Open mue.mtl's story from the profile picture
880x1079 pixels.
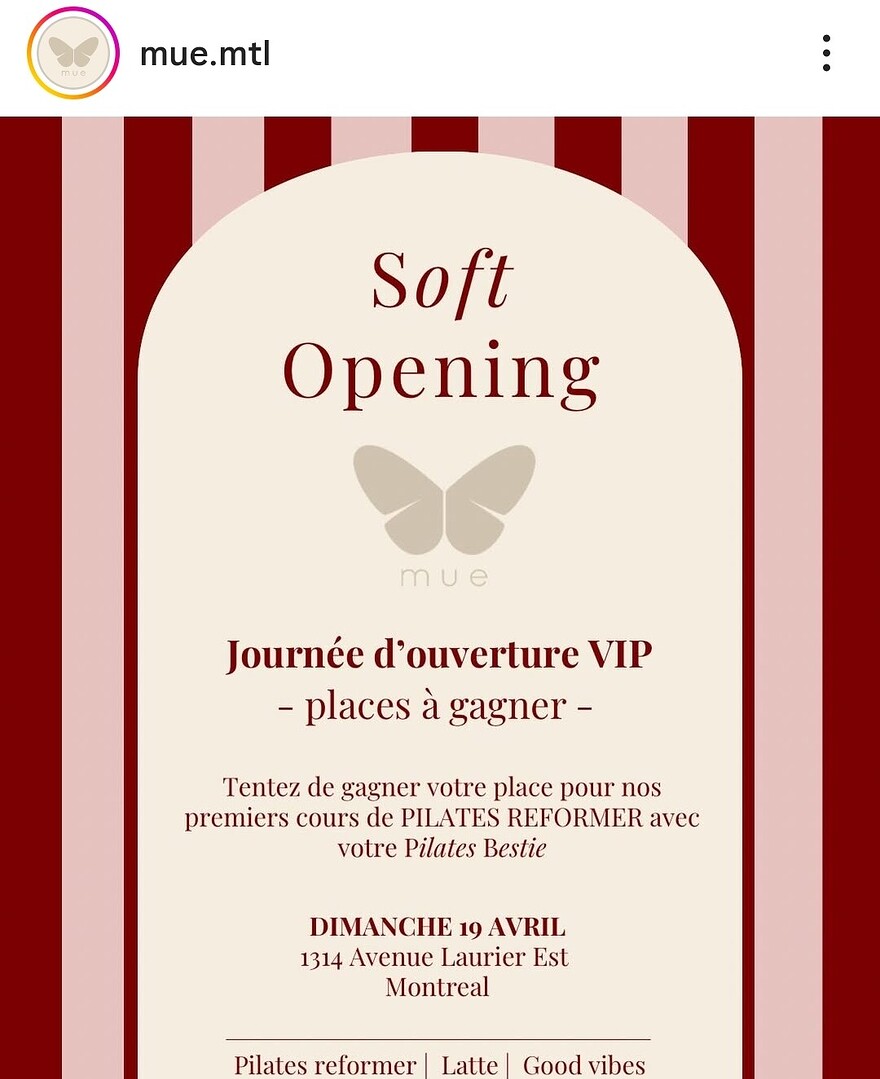pyautogui.click(x=73, y=53)
